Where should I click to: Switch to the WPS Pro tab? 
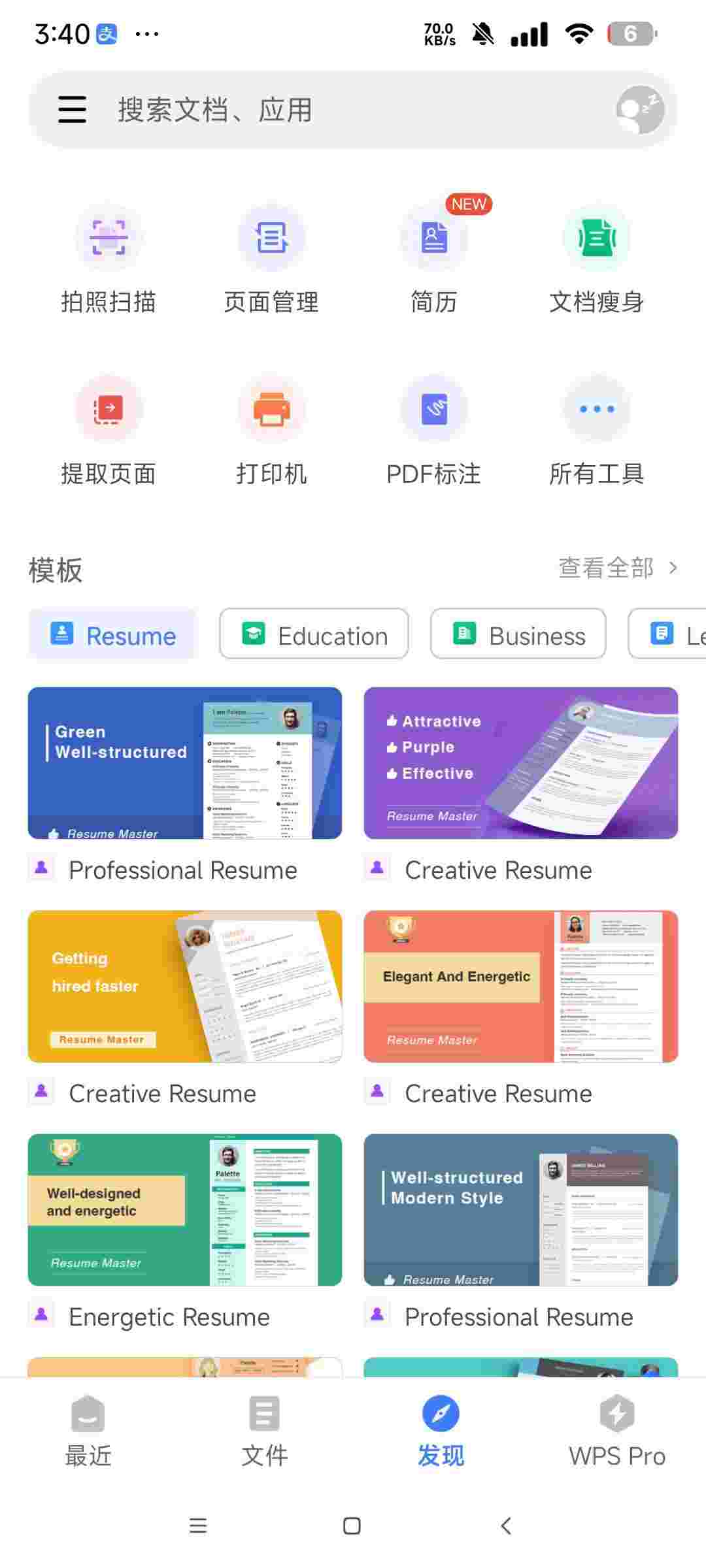(x=616, y=1431)
